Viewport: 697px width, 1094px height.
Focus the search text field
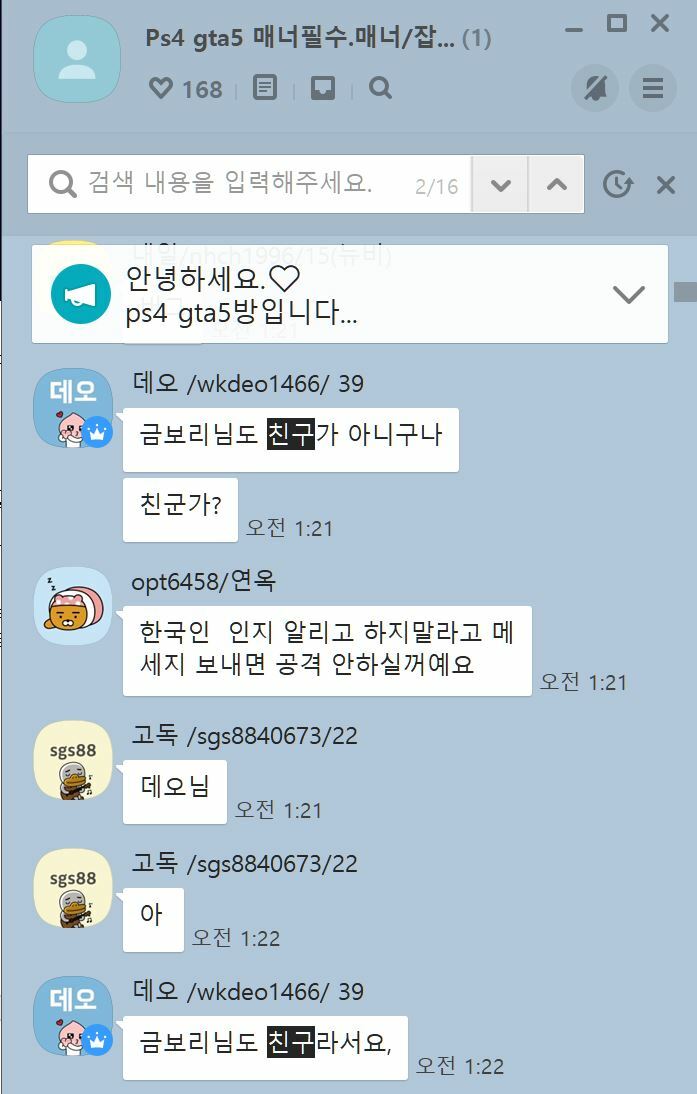[240, 184]
